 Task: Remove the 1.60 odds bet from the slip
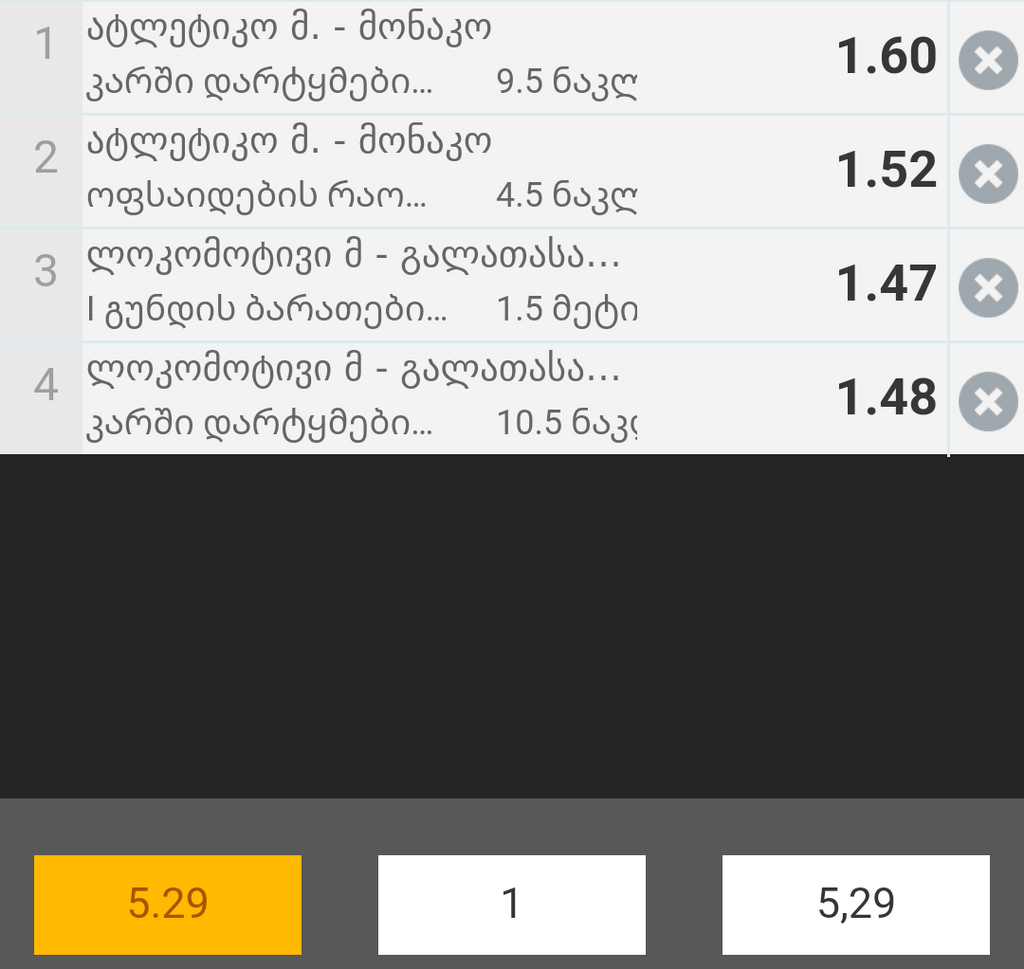click(x=987, y=61)
